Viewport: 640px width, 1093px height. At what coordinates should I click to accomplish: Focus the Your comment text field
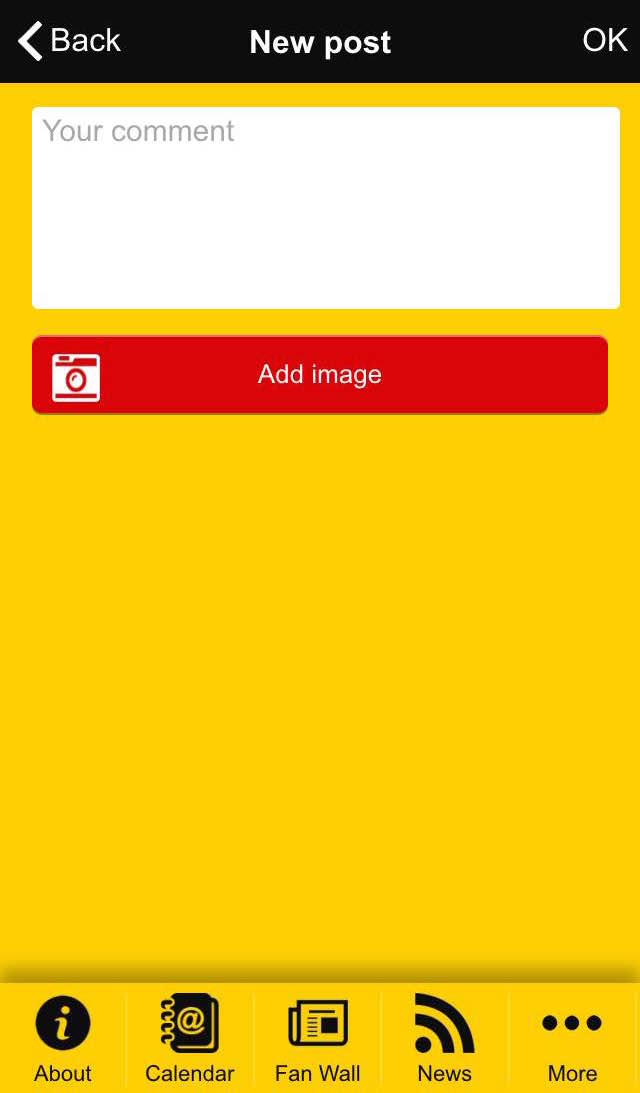point(325,208)
